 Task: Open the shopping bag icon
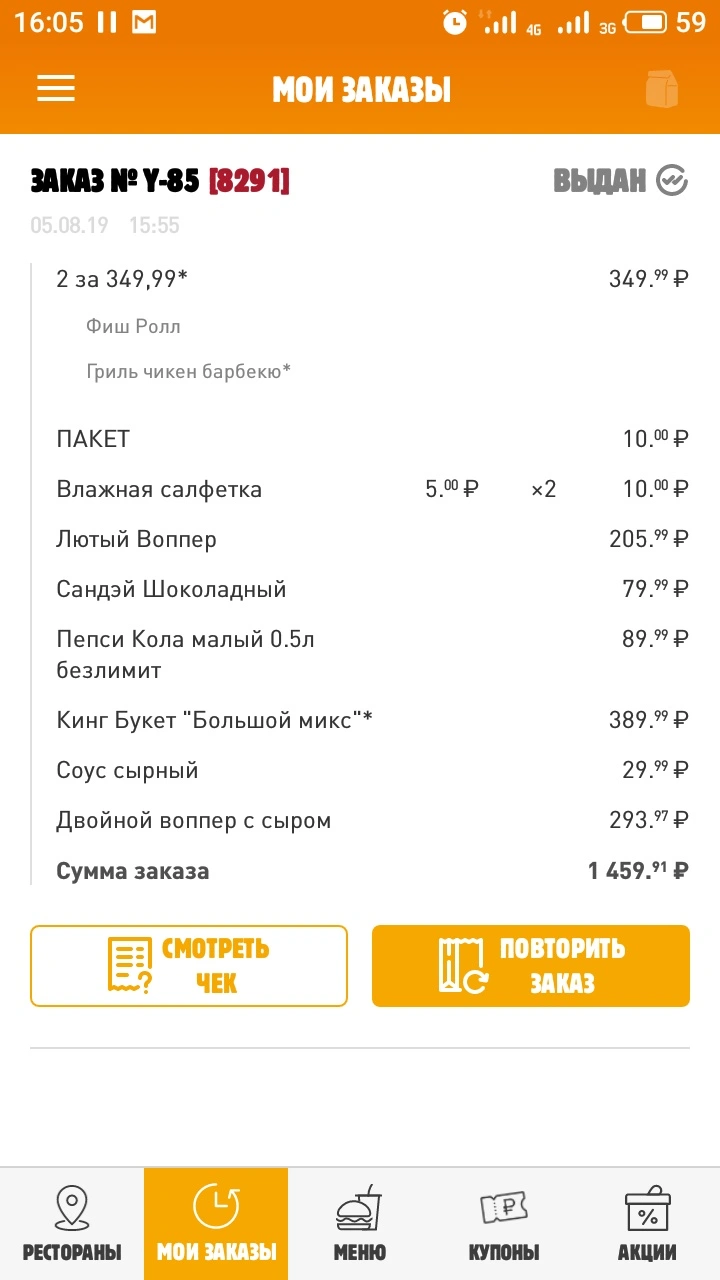coord(662,89)
